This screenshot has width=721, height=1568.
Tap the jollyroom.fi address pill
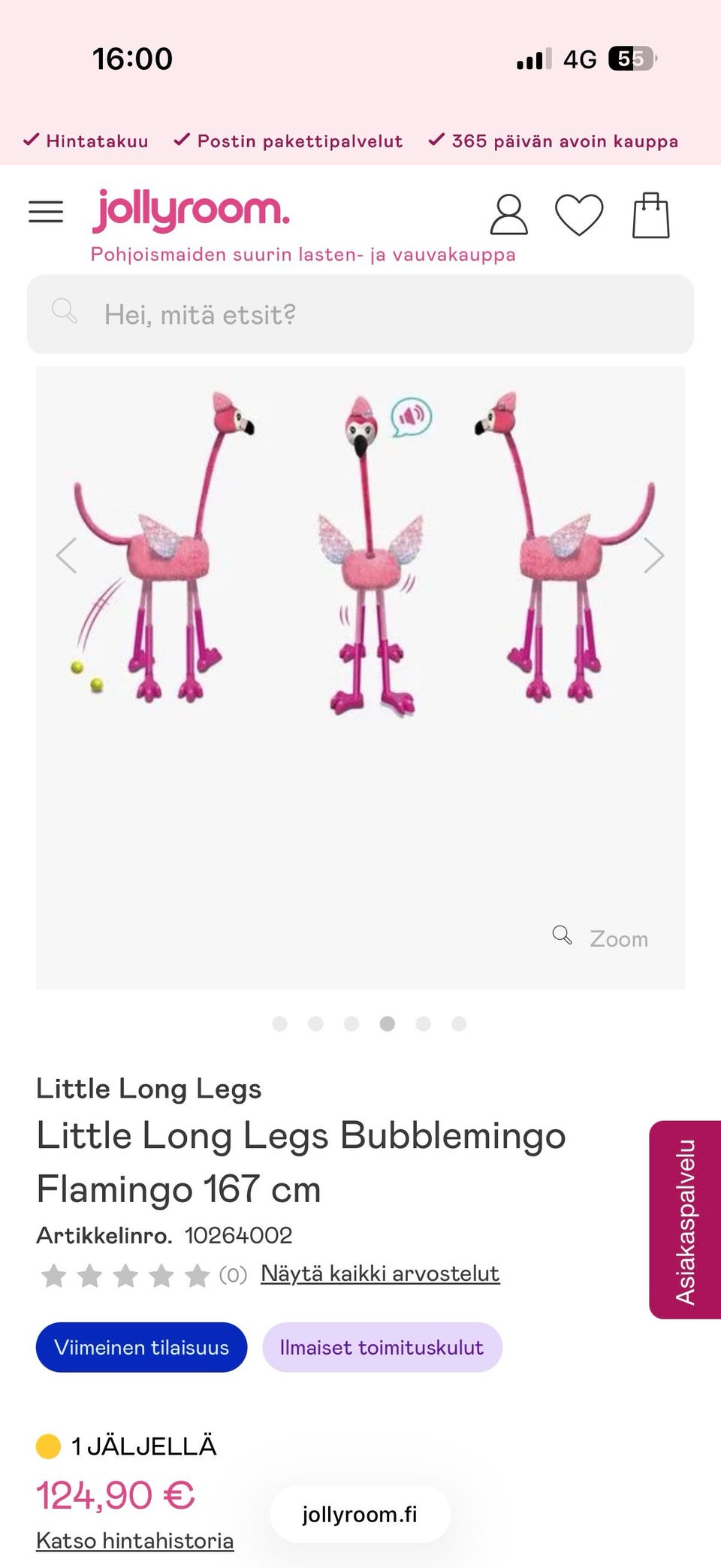tap(360, 1514)
